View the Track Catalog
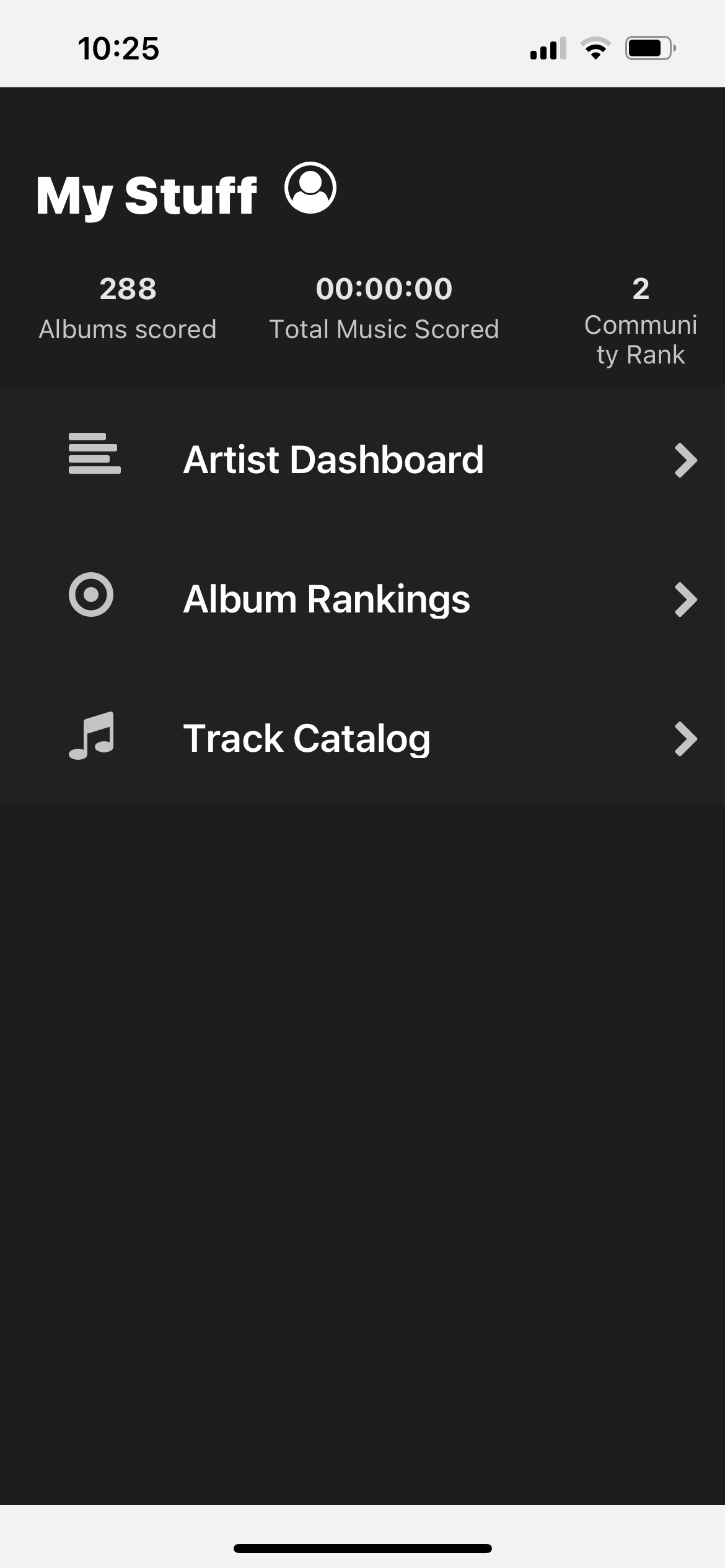Image resolution: width=725 pixels, height=1568 pixels. 362,738
